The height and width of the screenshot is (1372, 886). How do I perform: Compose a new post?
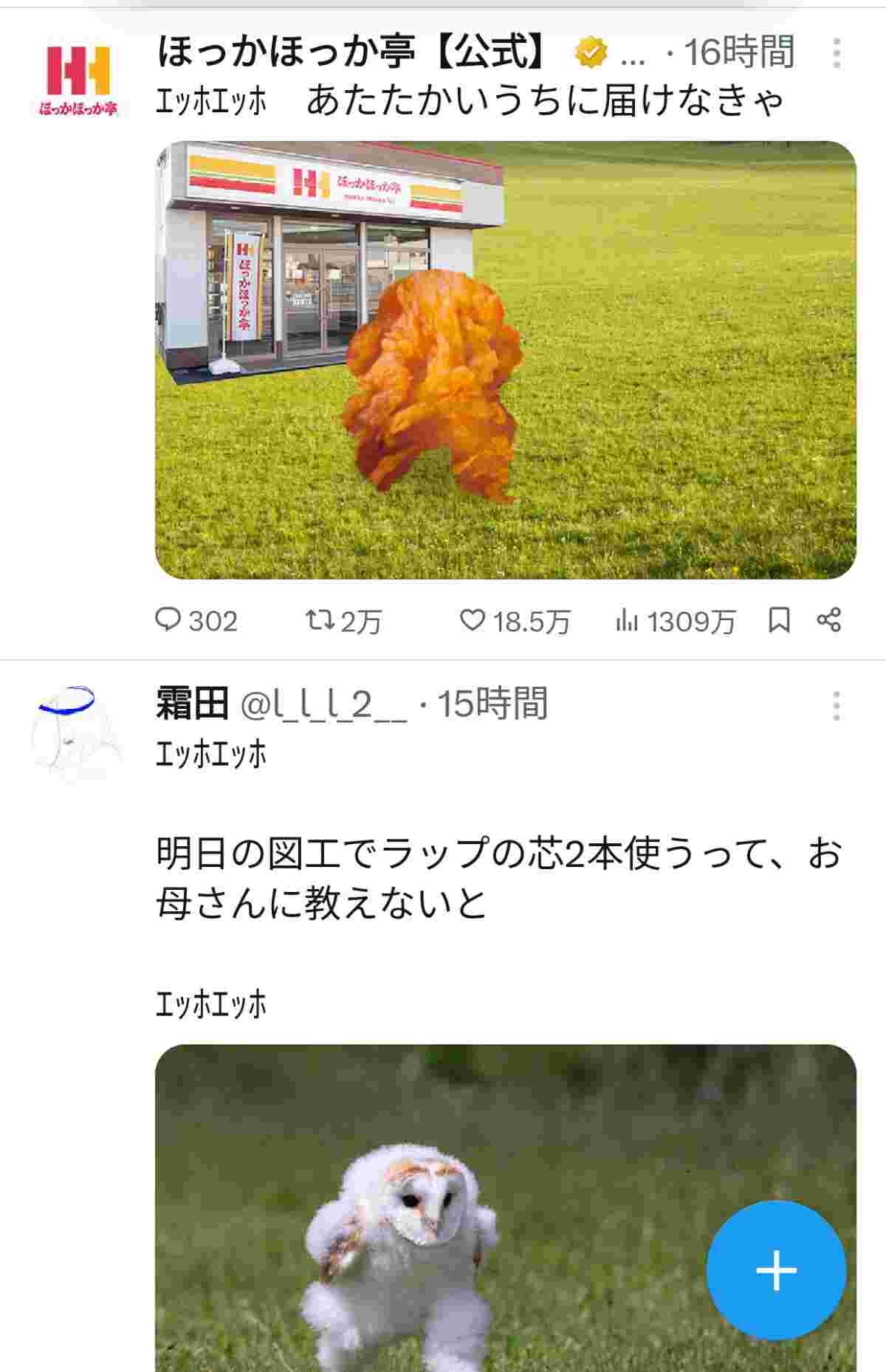coord(775,1270)
